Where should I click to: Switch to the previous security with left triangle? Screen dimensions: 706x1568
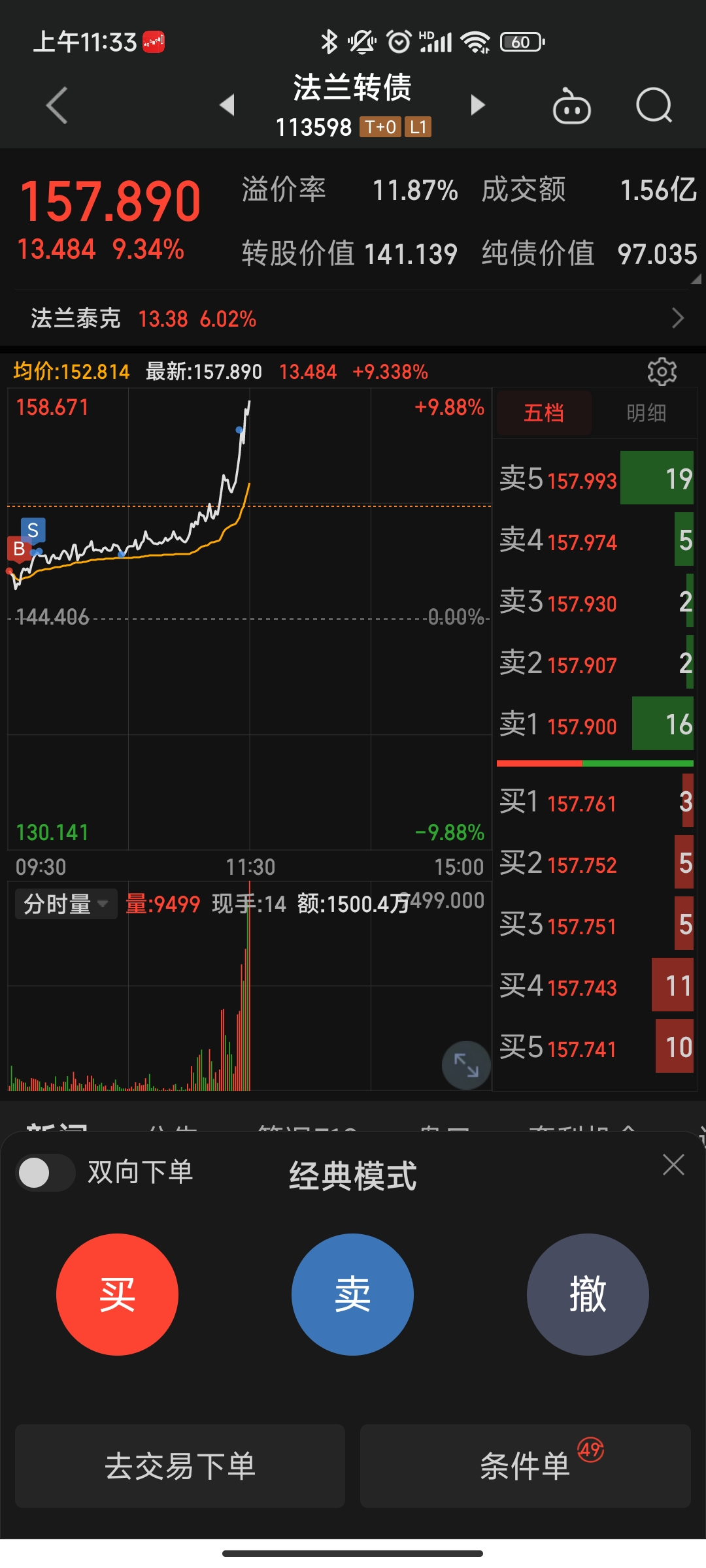pyautogui.click(x=227, y=105)
